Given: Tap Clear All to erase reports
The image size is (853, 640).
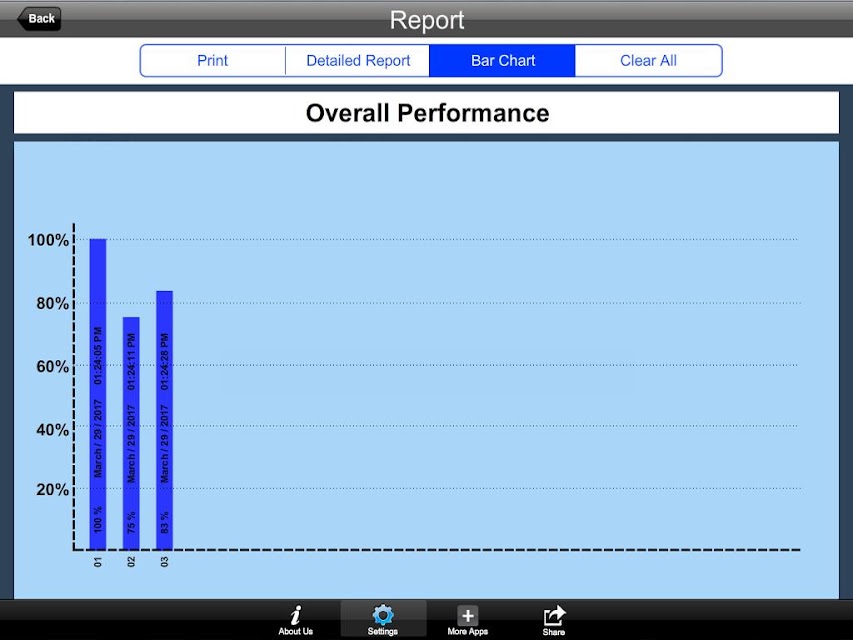Looking at the screenshot, I should (648, 60).
